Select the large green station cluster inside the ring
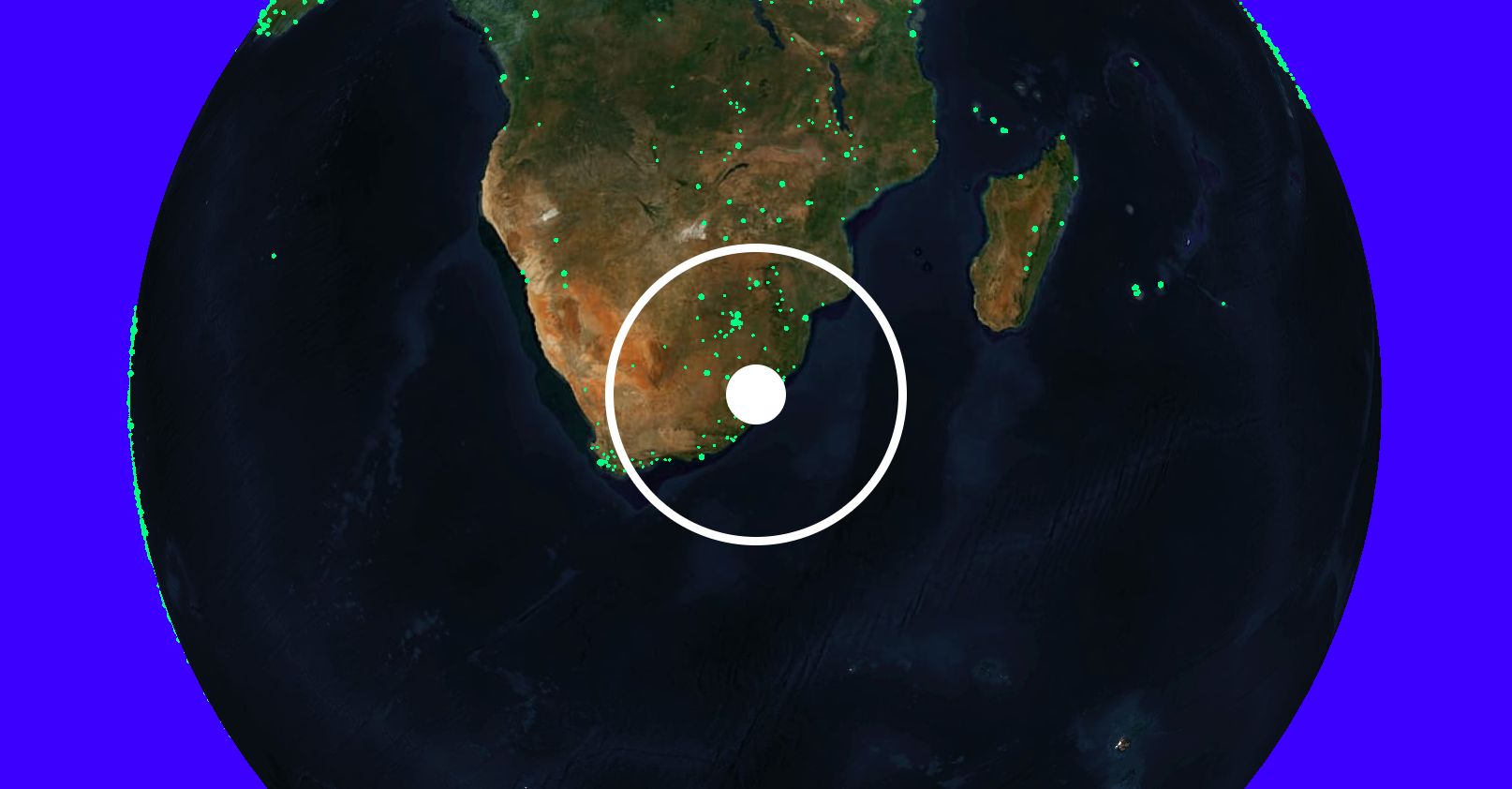The image size is (1512, 789). pyautogui.click(x=736, y=321)
